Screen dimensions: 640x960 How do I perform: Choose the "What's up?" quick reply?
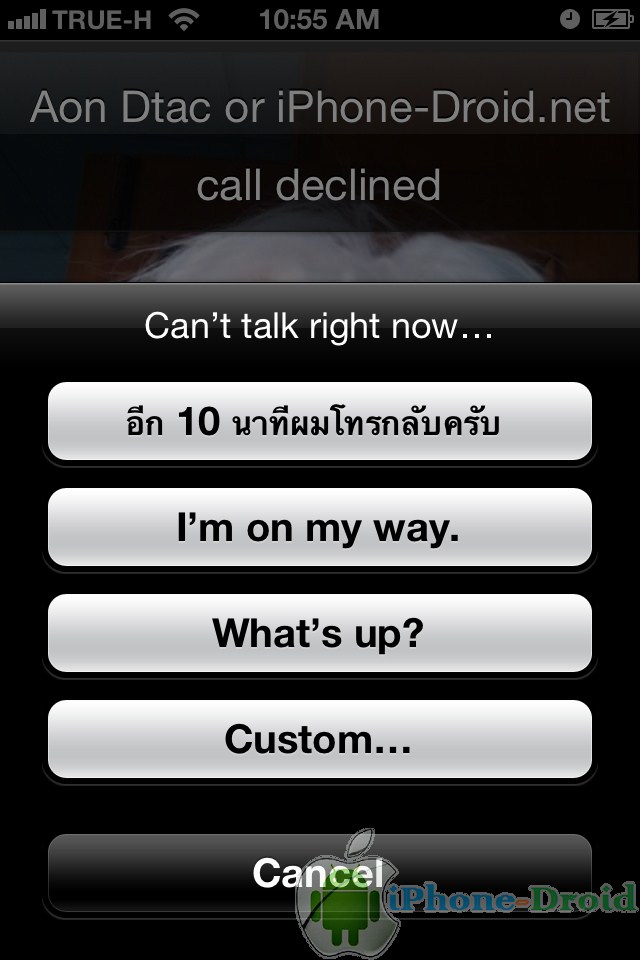[319, 634]
